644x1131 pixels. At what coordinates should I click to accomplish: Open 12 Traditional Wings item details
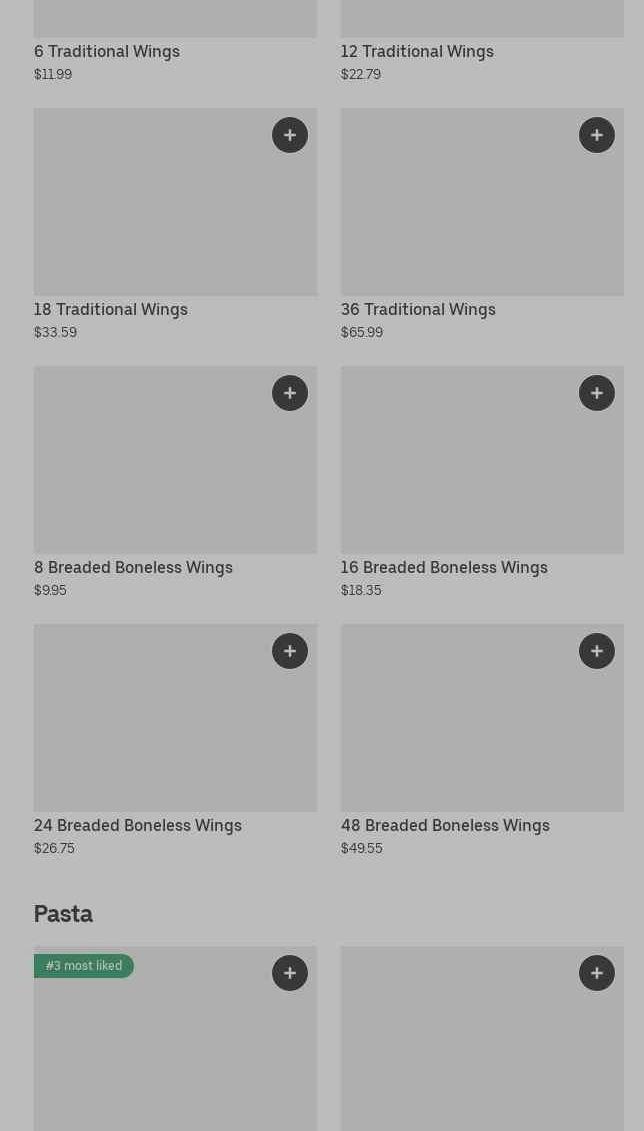coord(417,51)
